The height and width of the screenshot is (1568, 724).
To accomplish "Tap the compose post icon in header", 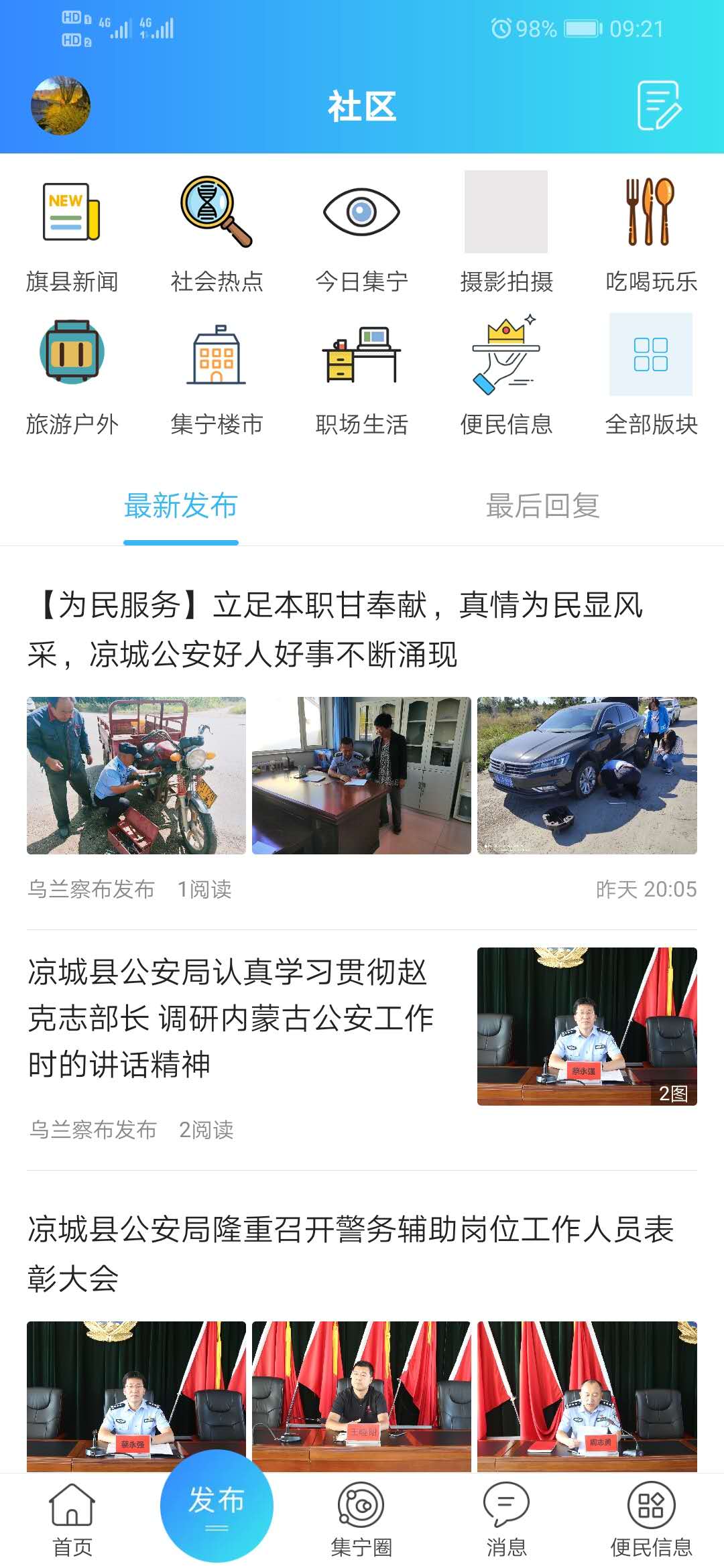I will pos(659,105).
